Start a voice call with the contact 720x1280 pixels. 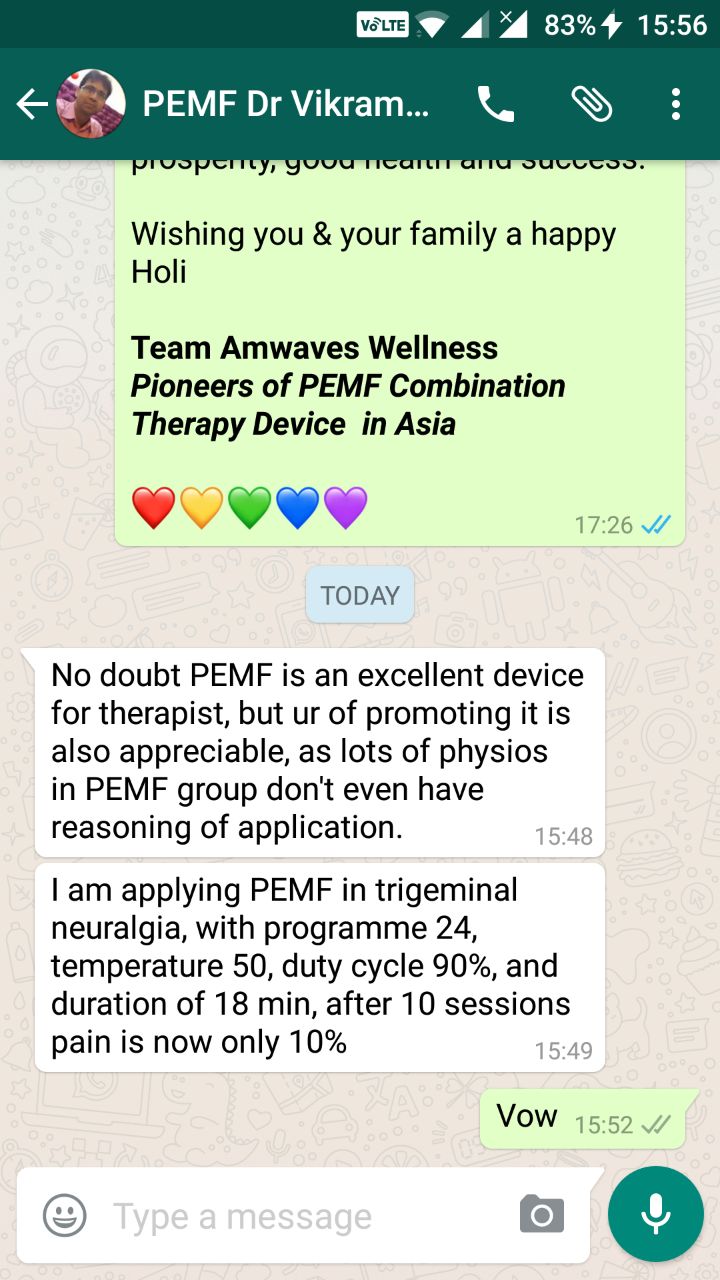point(495,104)
